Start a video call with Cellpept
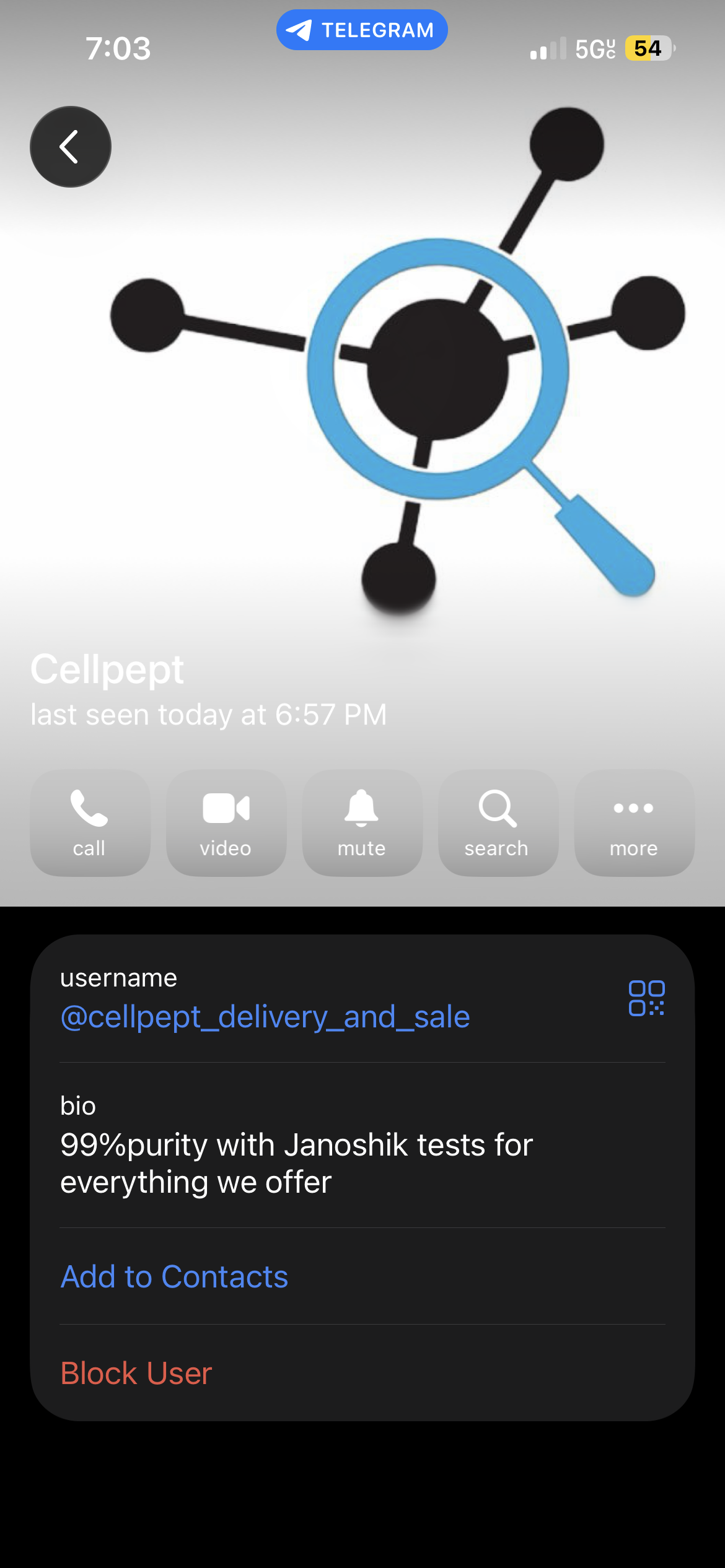The image size is (725, 1568). (226, 822)
